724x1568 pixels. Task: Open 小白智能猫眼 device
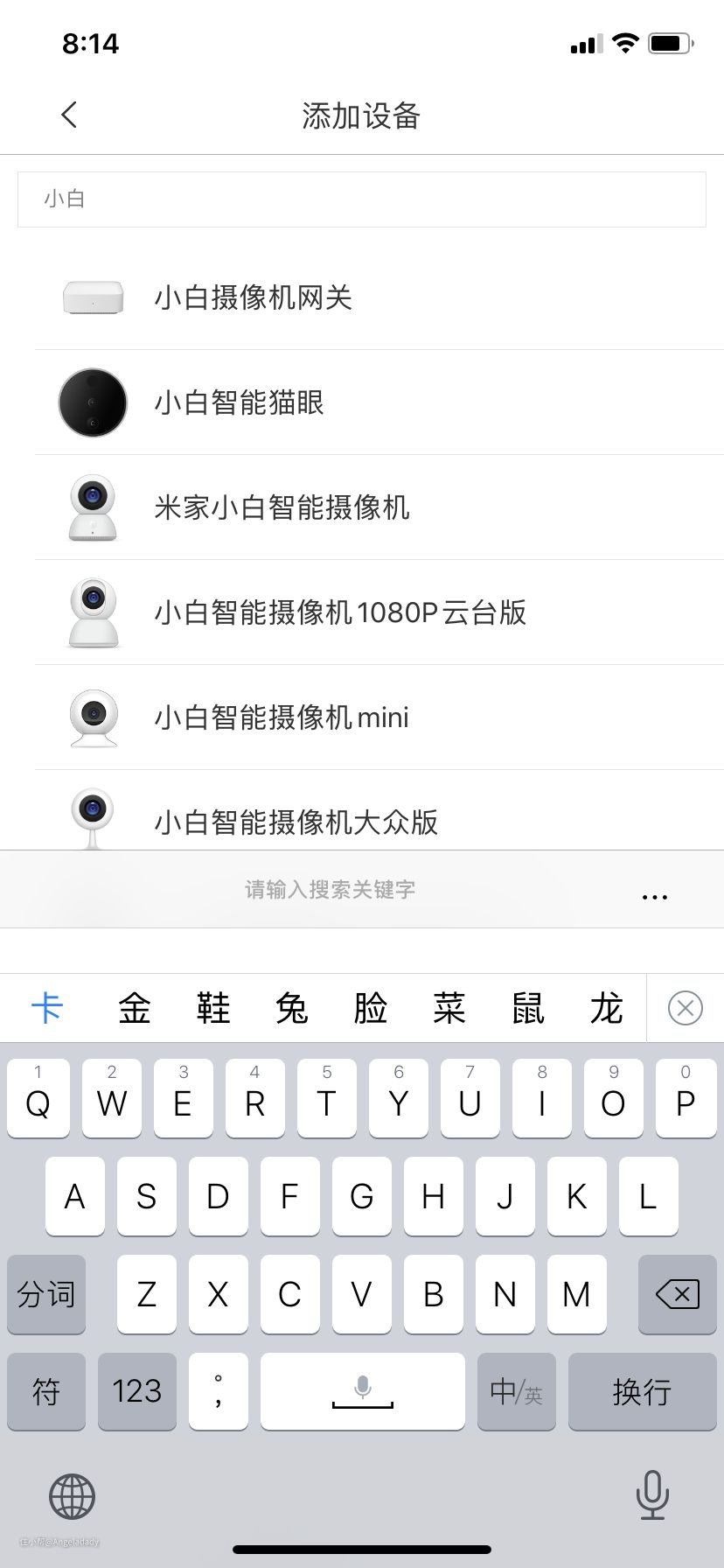click(x=240, y=402)
